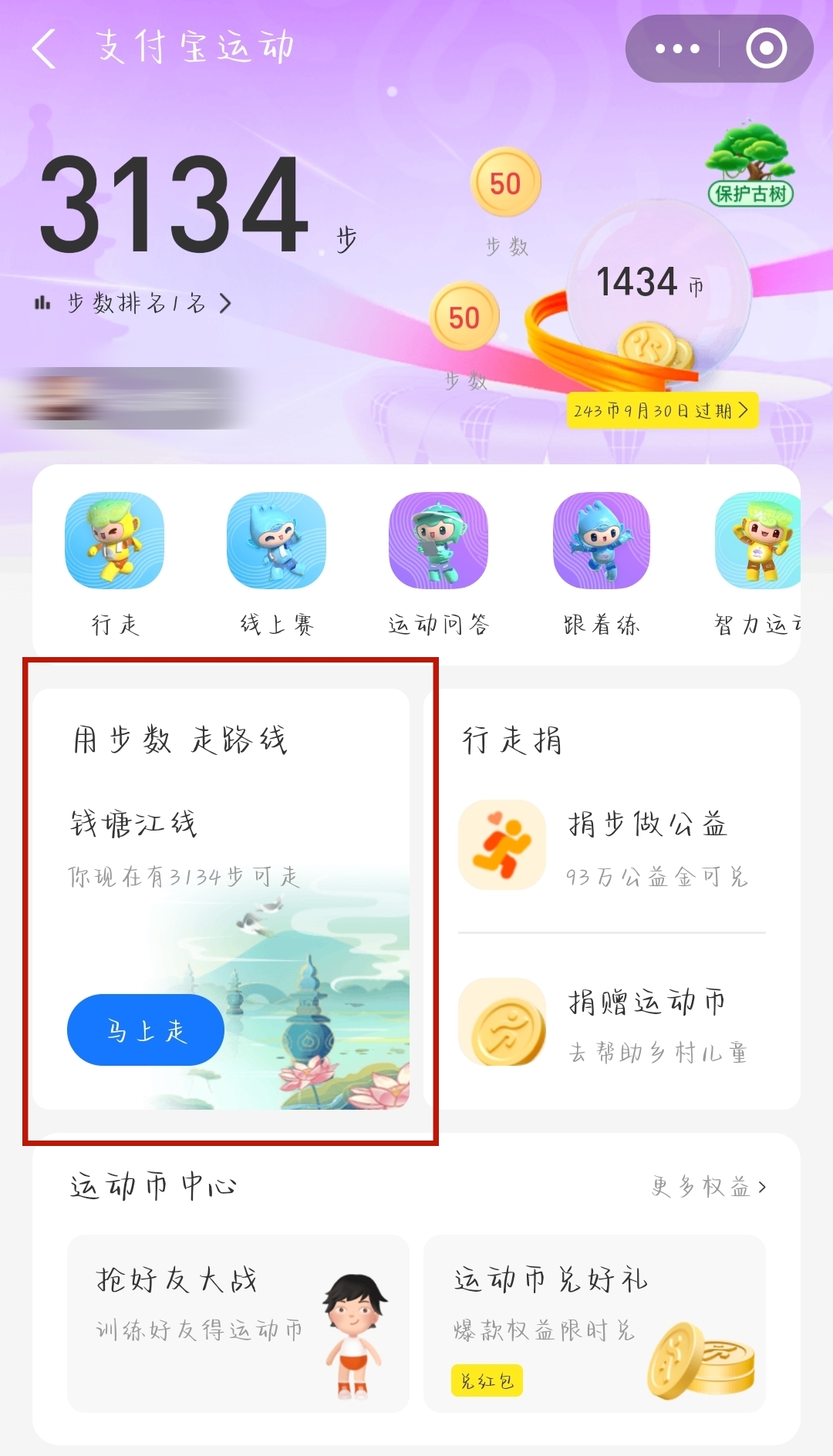Screen dimensions: 833x1456
Task: Go back from 支付宝运动 page
Action: coord(45,49)
